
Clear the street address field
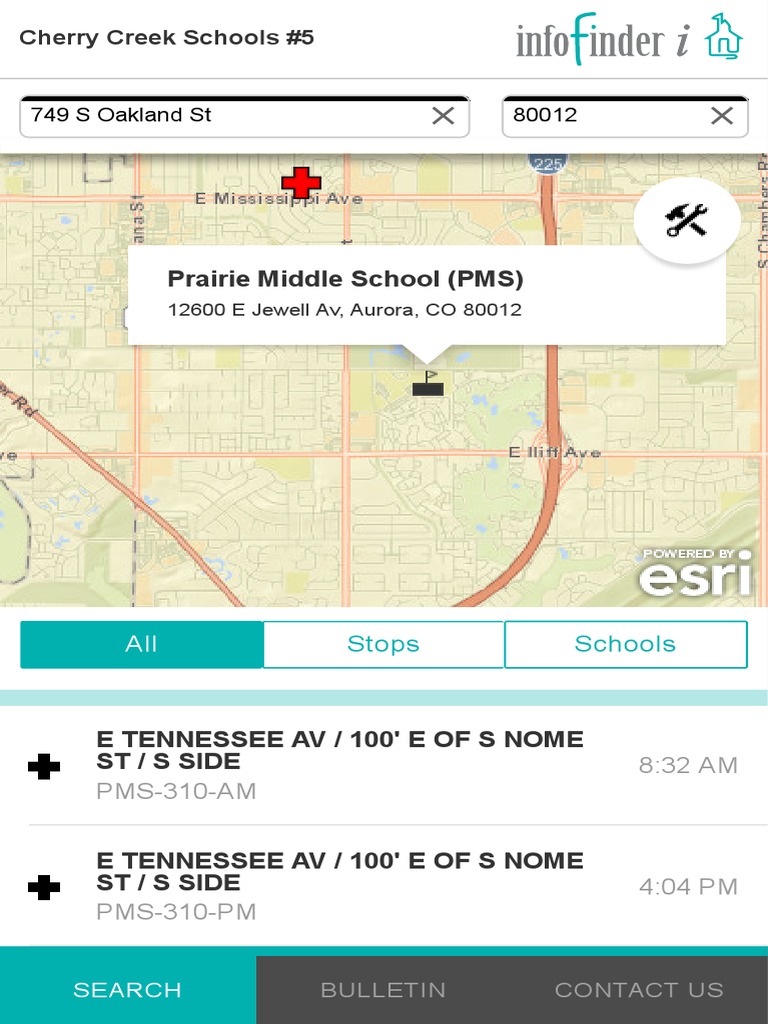pos(443,116)
